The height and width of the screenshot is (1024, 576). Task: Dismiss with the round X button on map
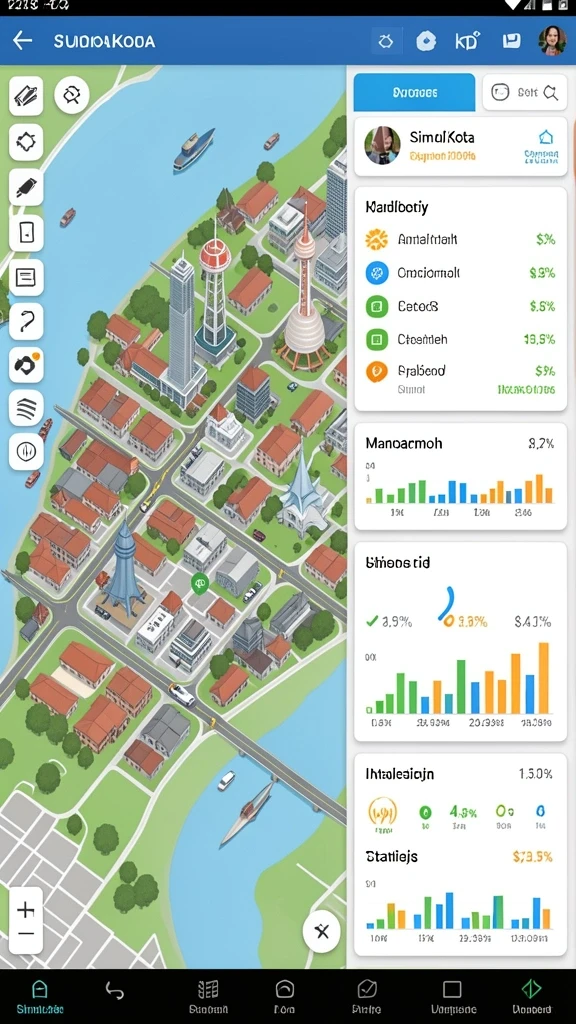coord(321,932)
